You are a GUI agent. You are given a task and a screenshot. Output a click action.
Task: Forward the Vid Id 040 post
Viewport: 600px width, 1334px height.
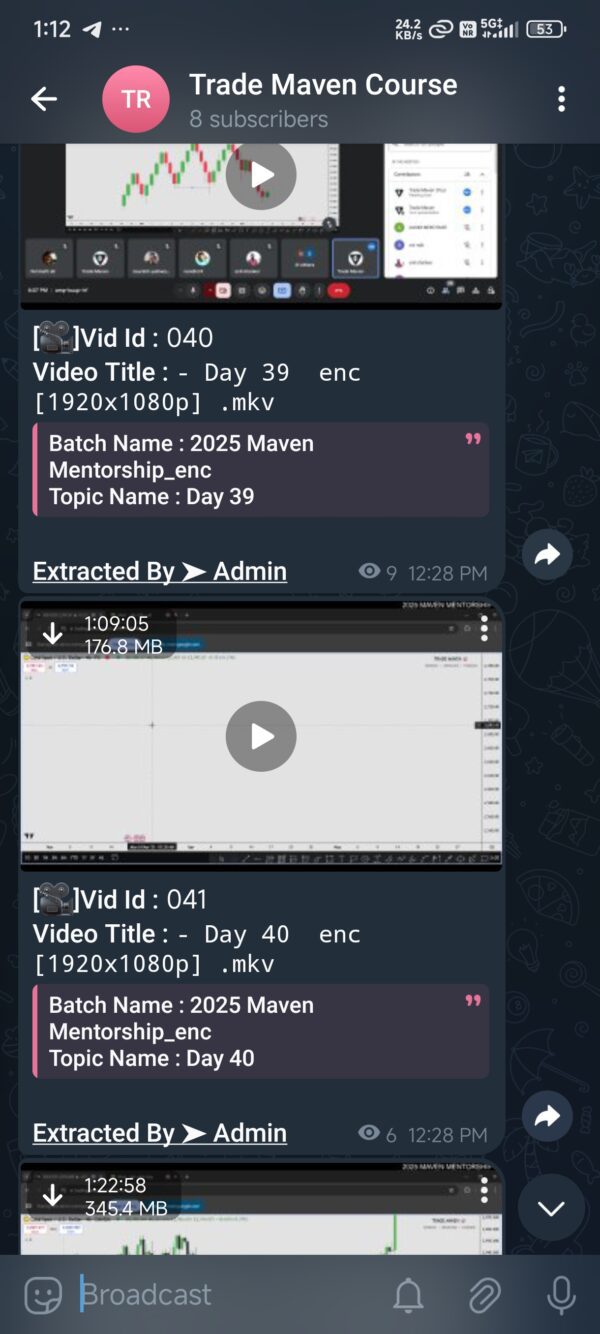[547, 555]
